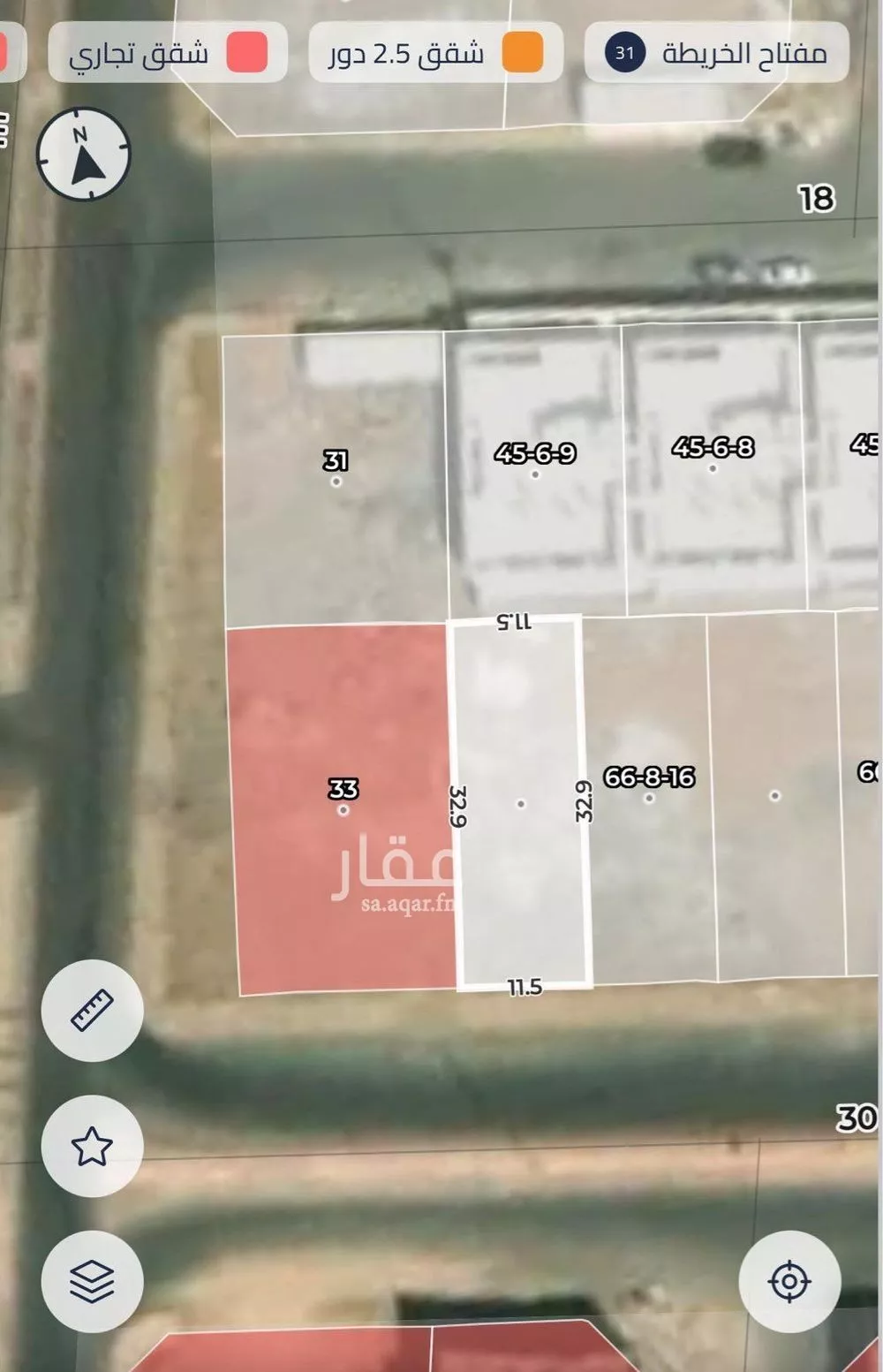883x1372 pixels.
Task: Select the شقق 2.5 دور legend chip
Action: [435, 53]
